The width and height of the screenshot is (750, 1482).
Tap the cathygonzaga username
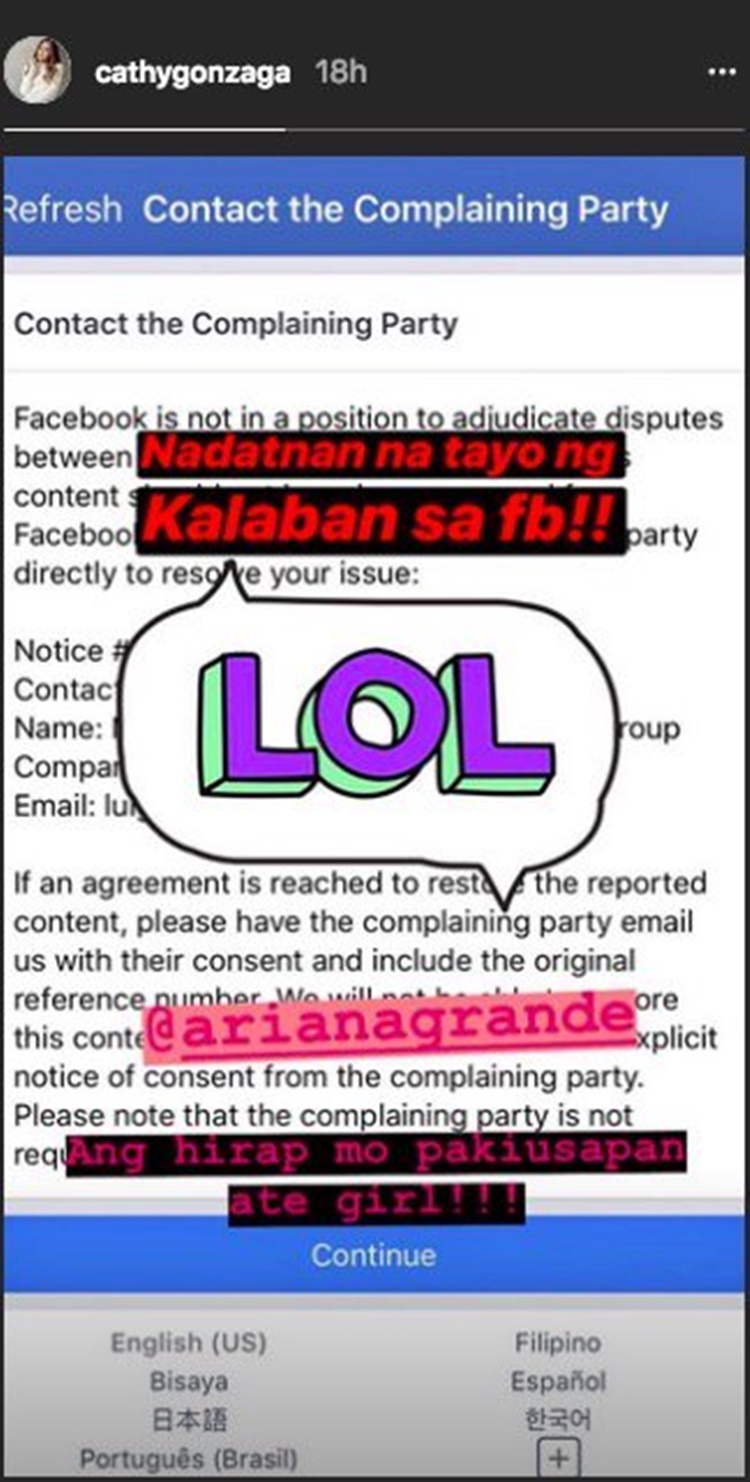194,73
